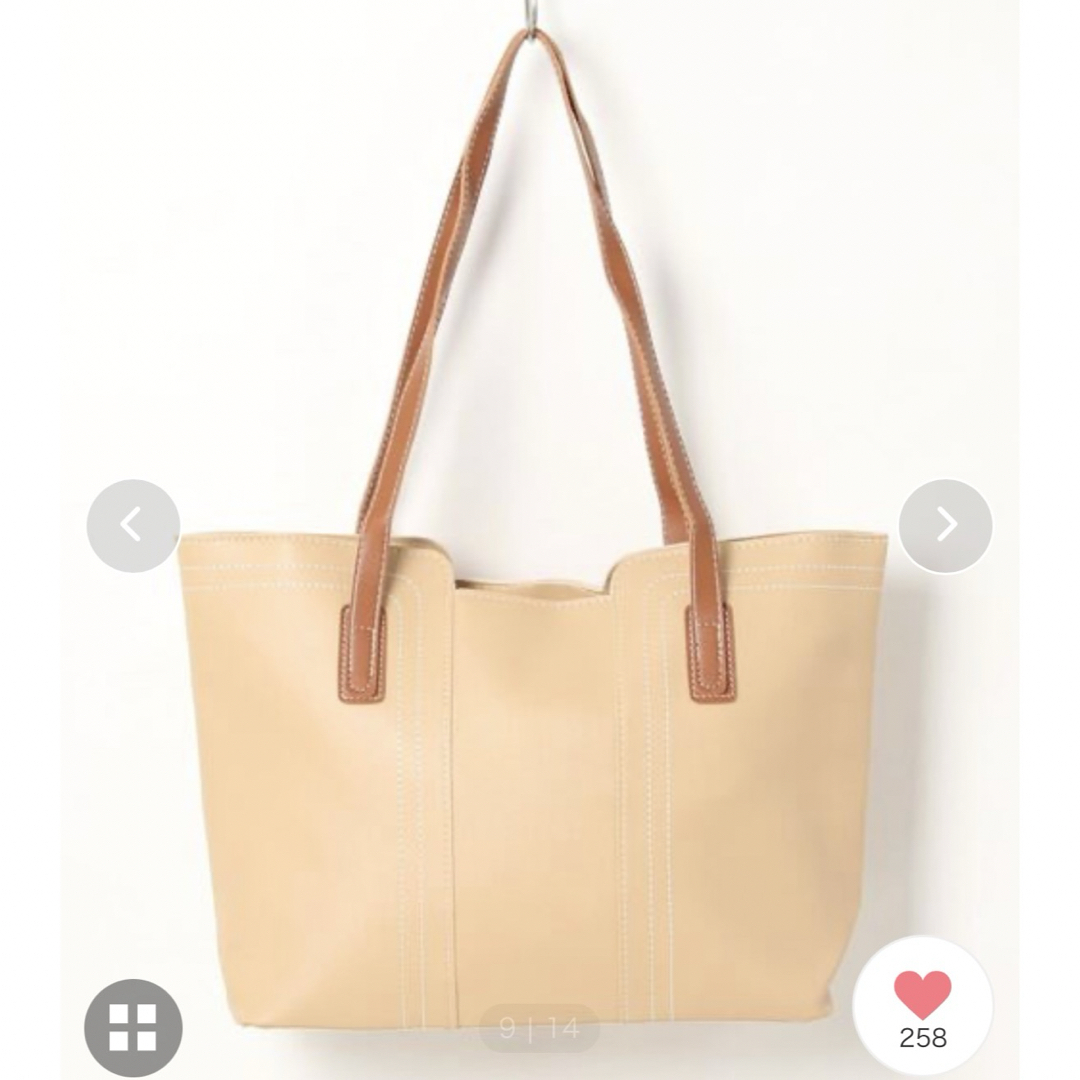The image size is (1080, 1080).
Task: Go to the previous product image
Action: 133,526
